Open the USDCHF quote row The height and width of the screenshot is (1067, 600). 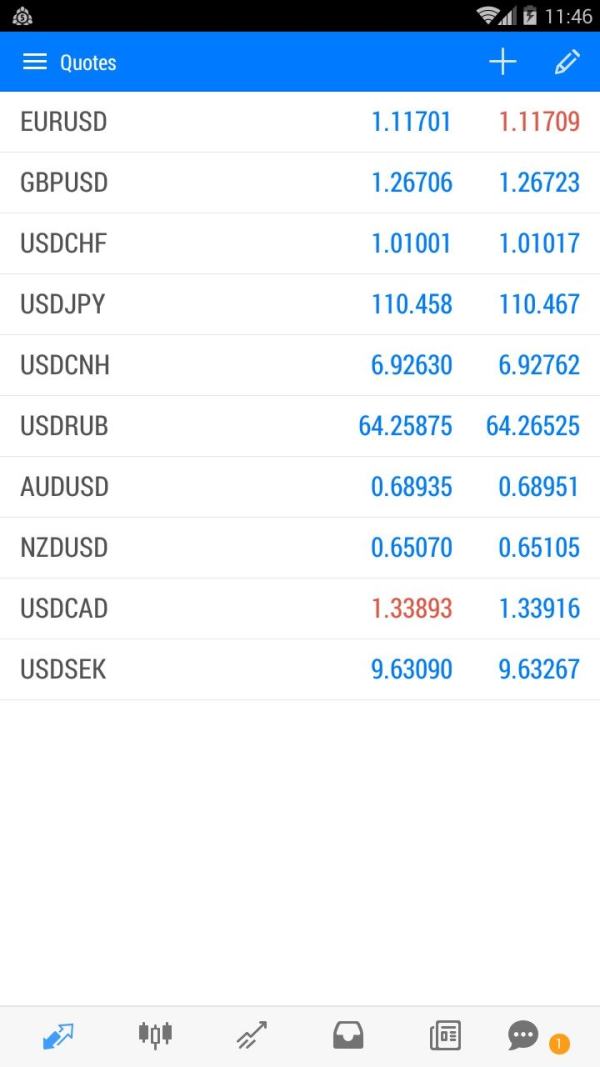click(300, 244)
